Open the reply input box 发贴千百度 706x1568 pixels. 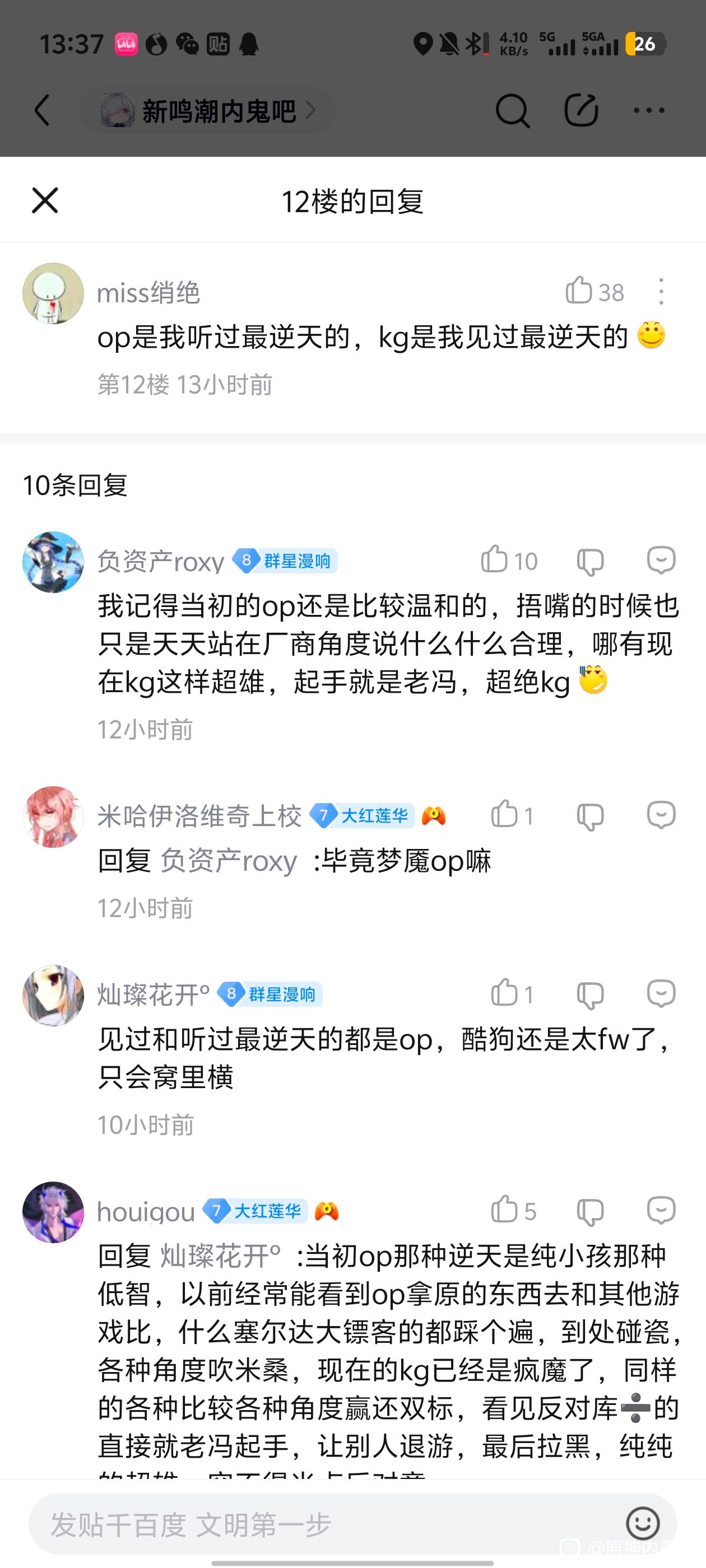click(x=329, y=1524)
